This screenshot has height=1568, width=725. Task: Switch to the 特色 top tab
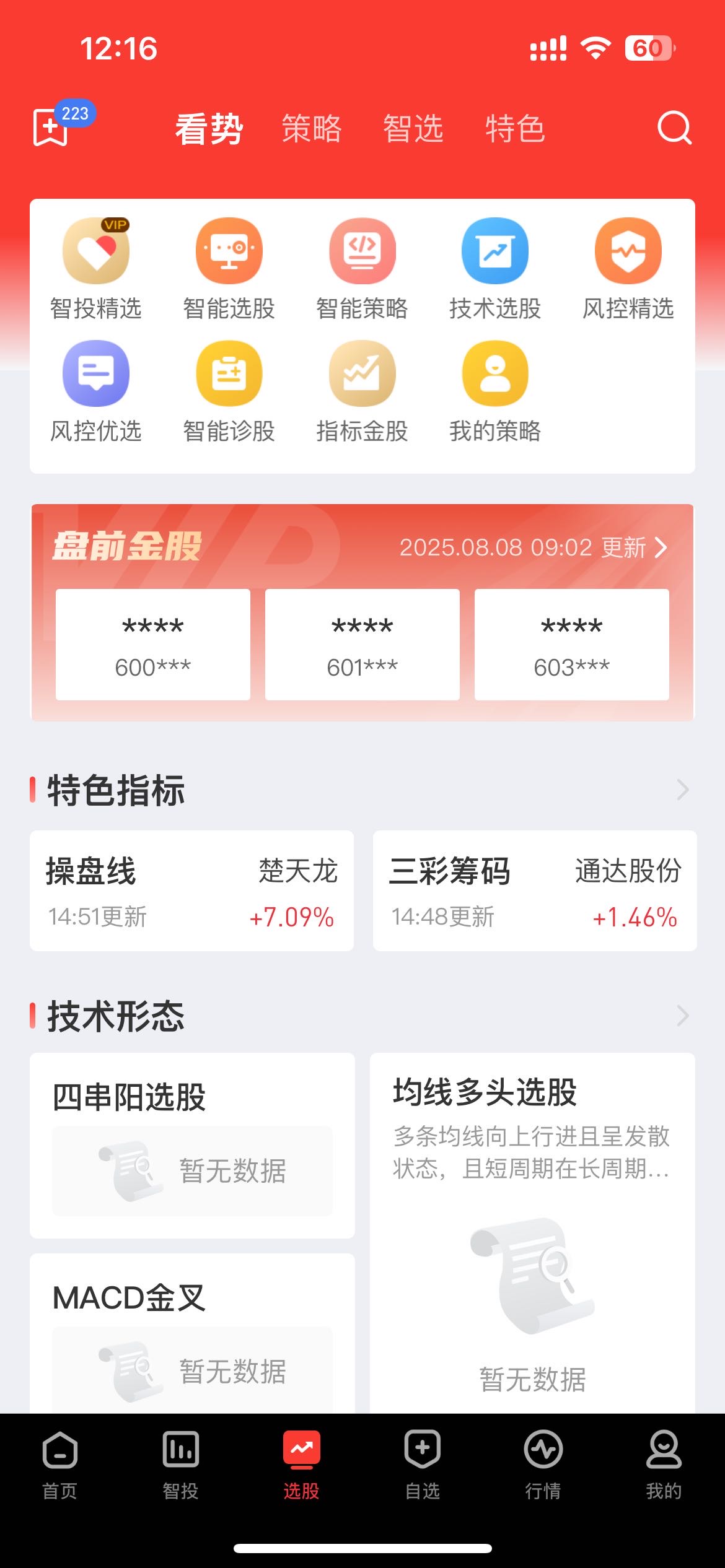click(x=515, y=129)
